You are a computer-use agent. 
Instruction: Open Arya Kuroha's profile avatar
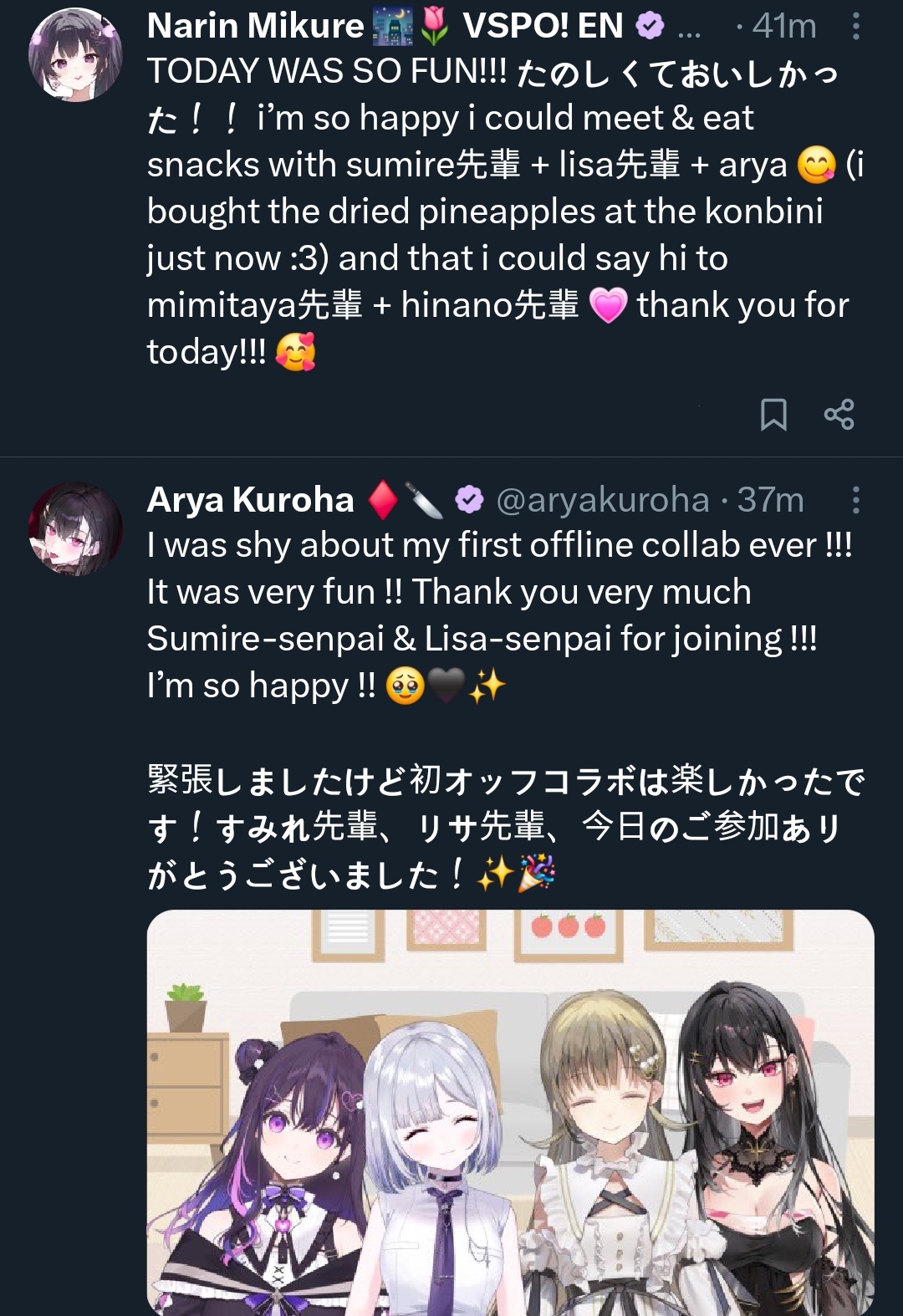[x=75, y=528]
